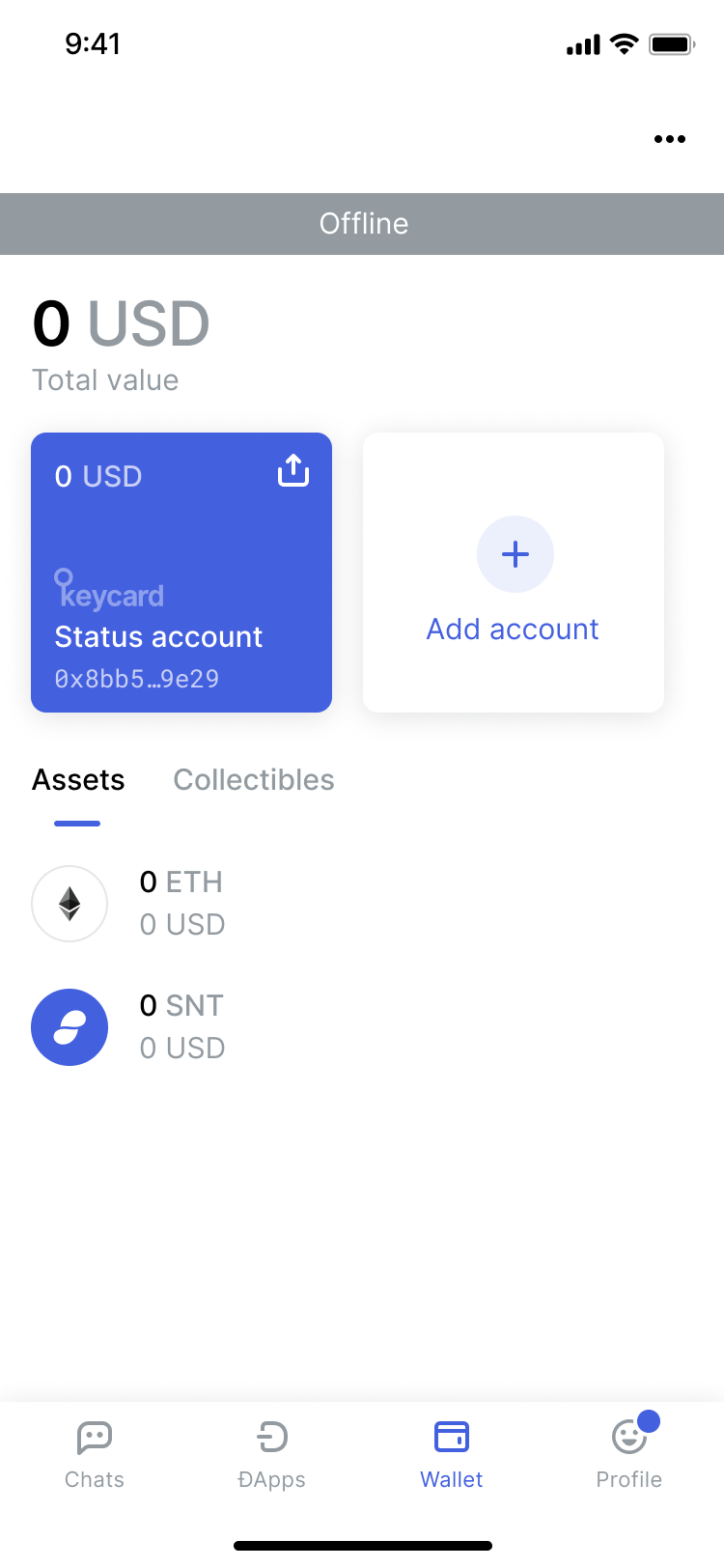Switch to the Collectibles tab

(254, 780)
